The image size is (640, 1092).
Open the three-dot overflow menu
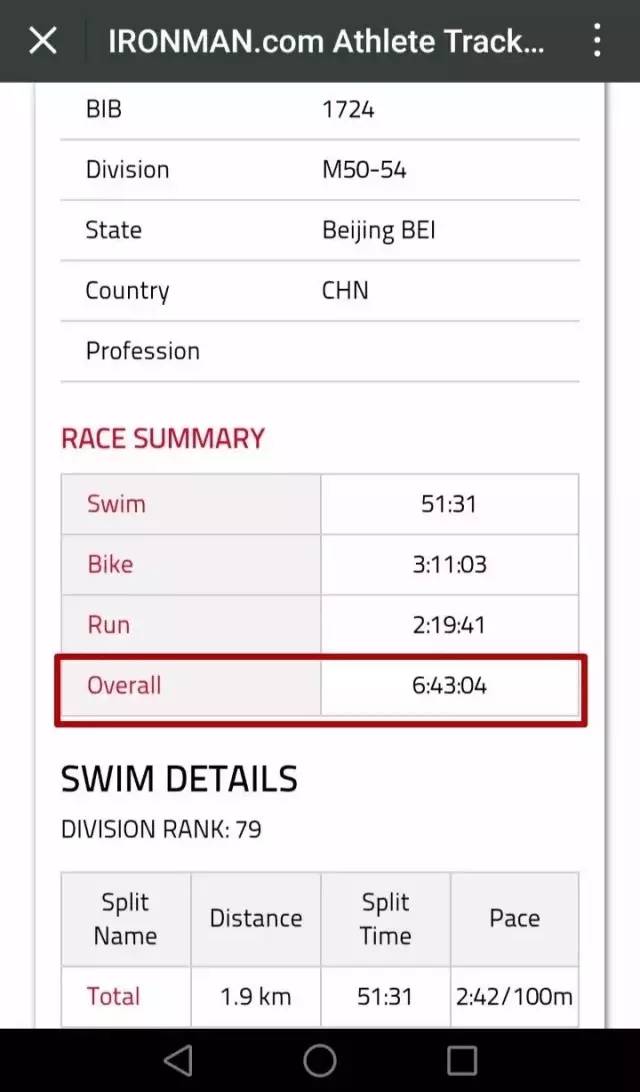coord(597,40)
